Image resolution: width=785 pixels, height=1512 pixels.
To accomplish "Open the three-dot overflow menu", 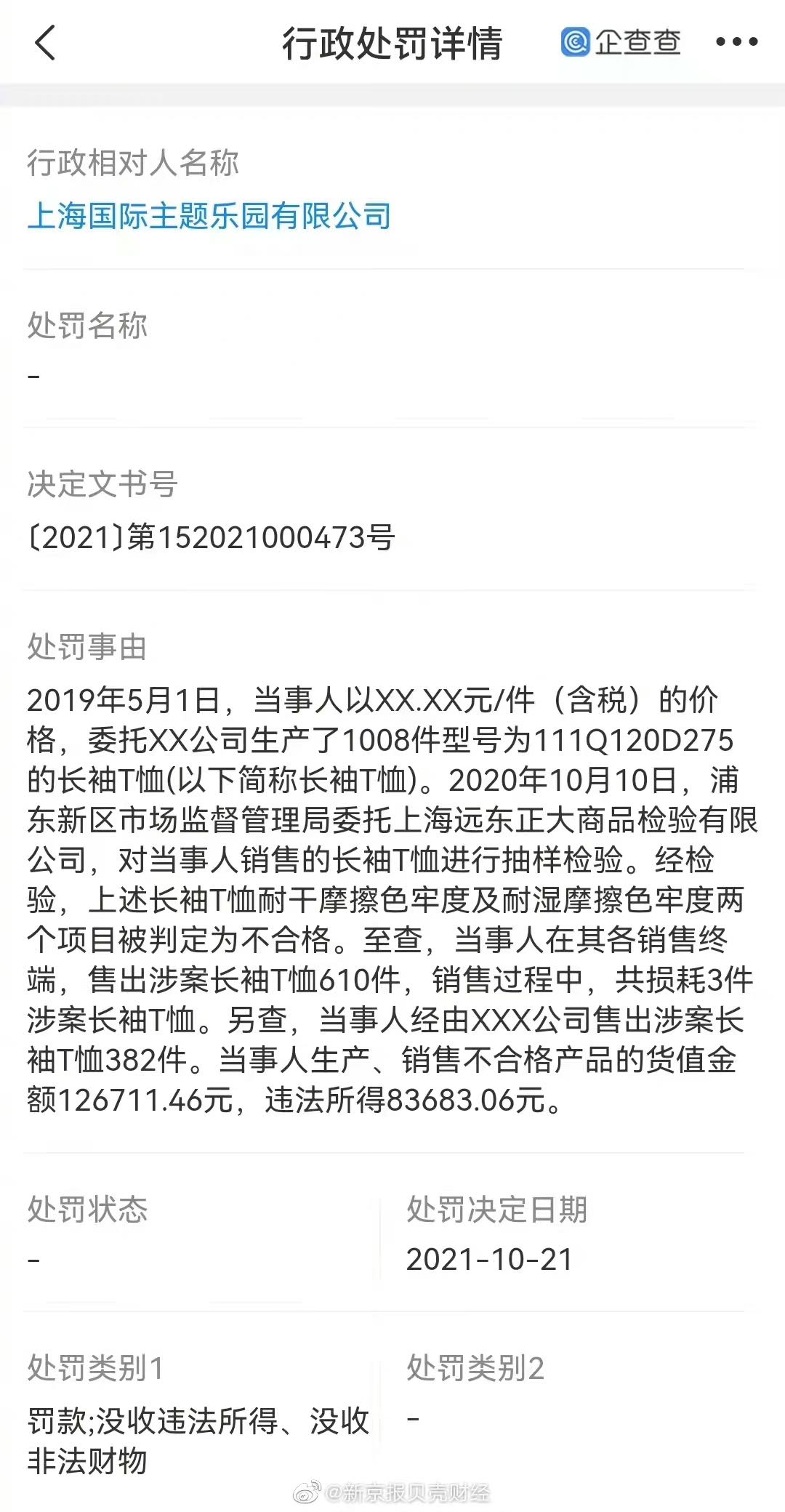I will [736, 42].
